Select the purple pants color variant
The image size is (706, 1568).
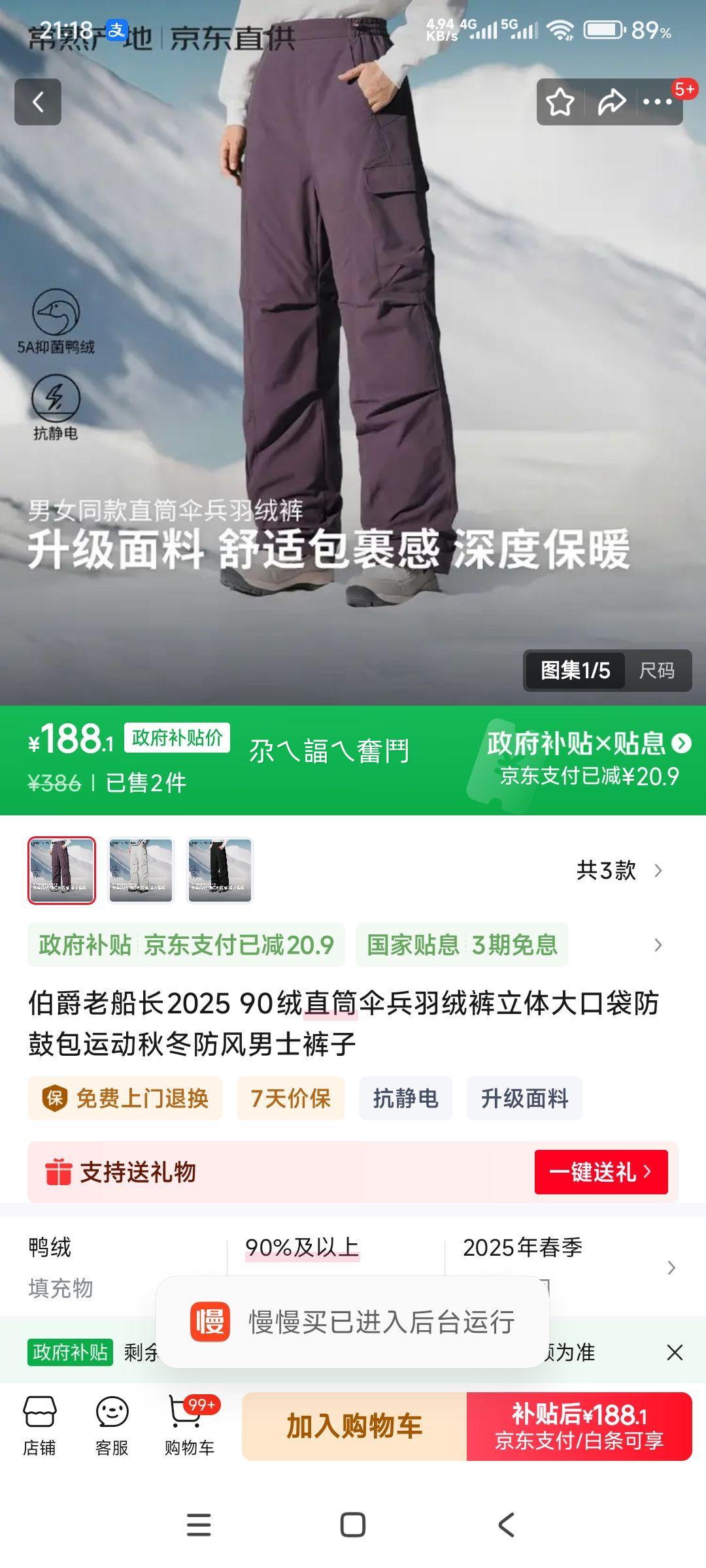pos(62,869)
